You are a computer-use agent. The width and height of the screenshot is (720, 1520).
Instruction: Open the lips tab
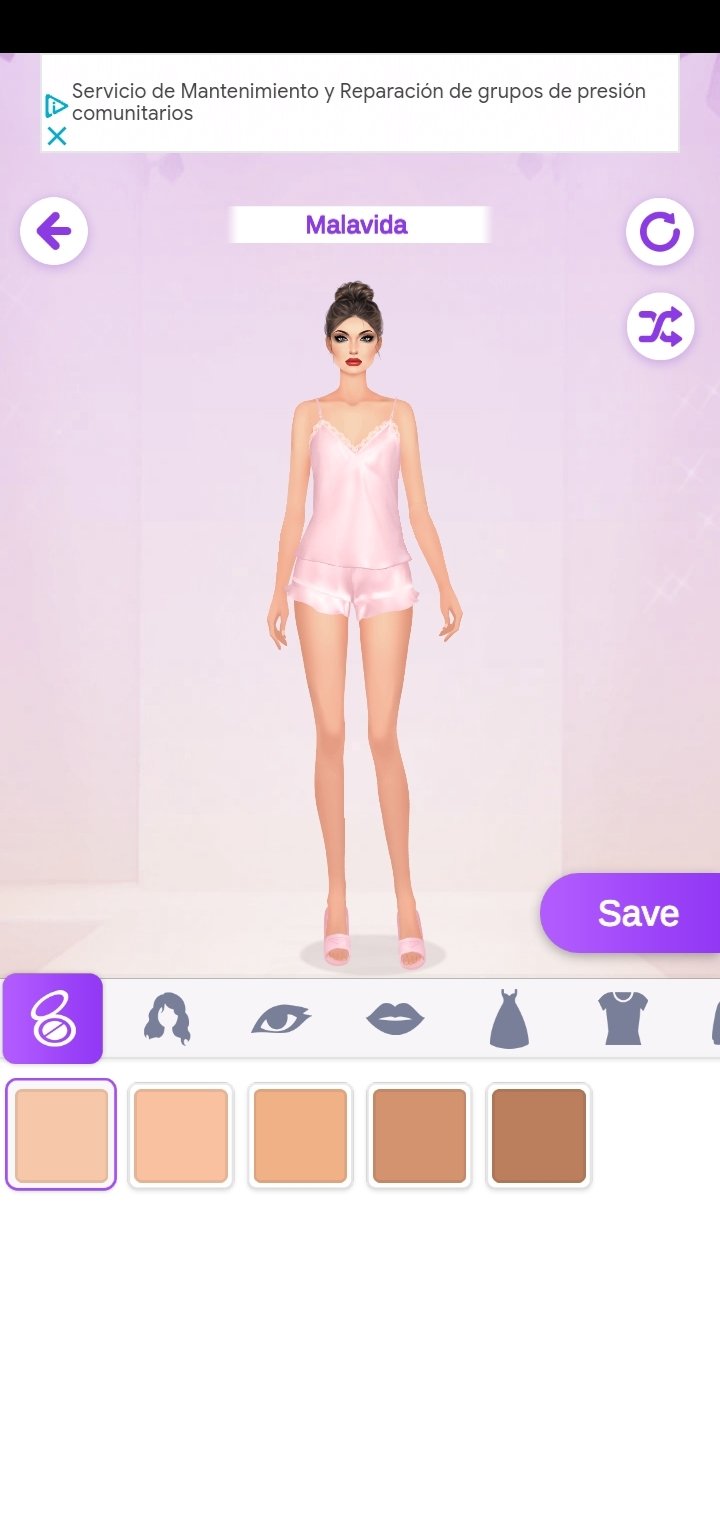tap(395, 1018)
